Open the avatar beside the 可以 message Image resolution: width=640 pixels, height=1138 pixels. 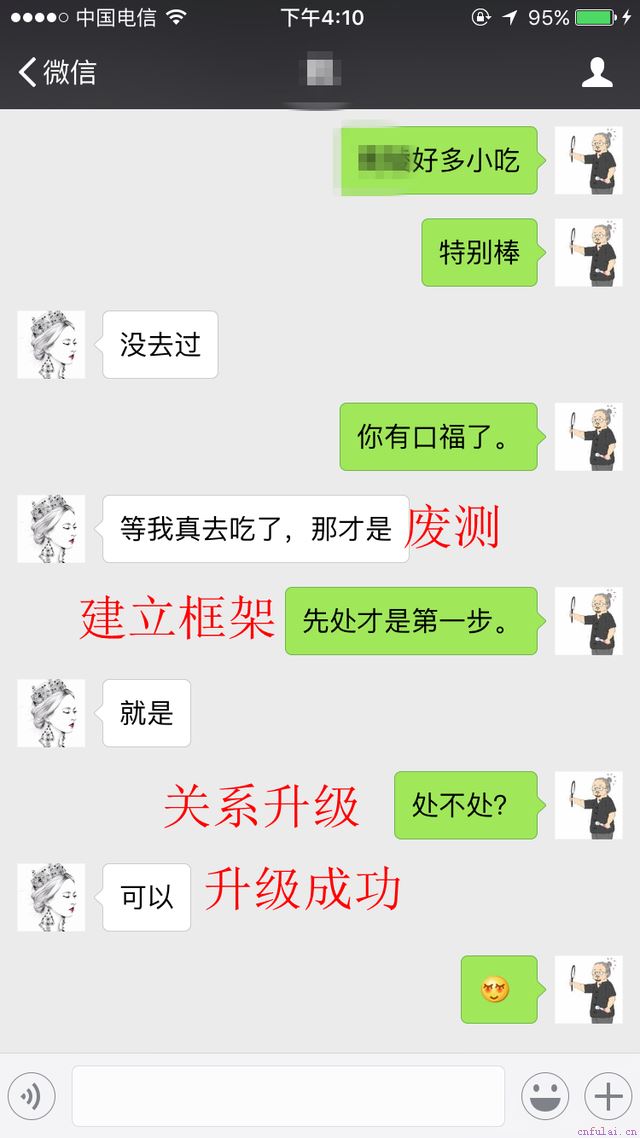point(51,897)
